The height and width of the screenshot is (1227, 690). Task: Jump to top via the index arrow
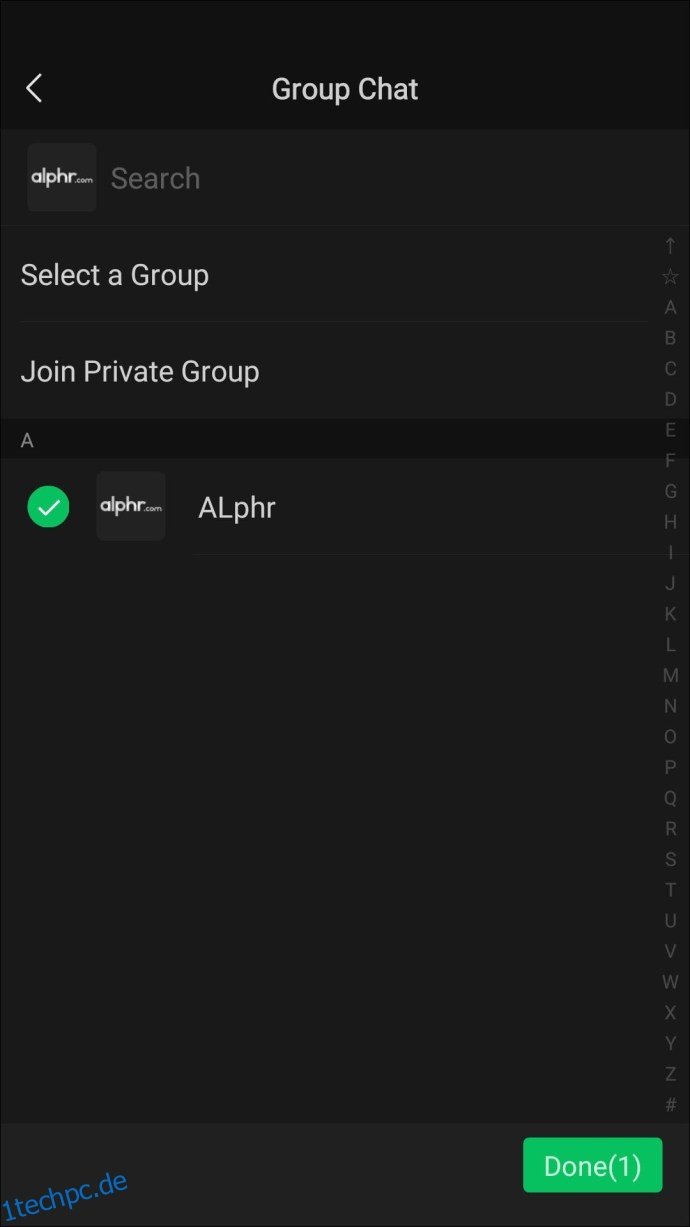(670, 246)
